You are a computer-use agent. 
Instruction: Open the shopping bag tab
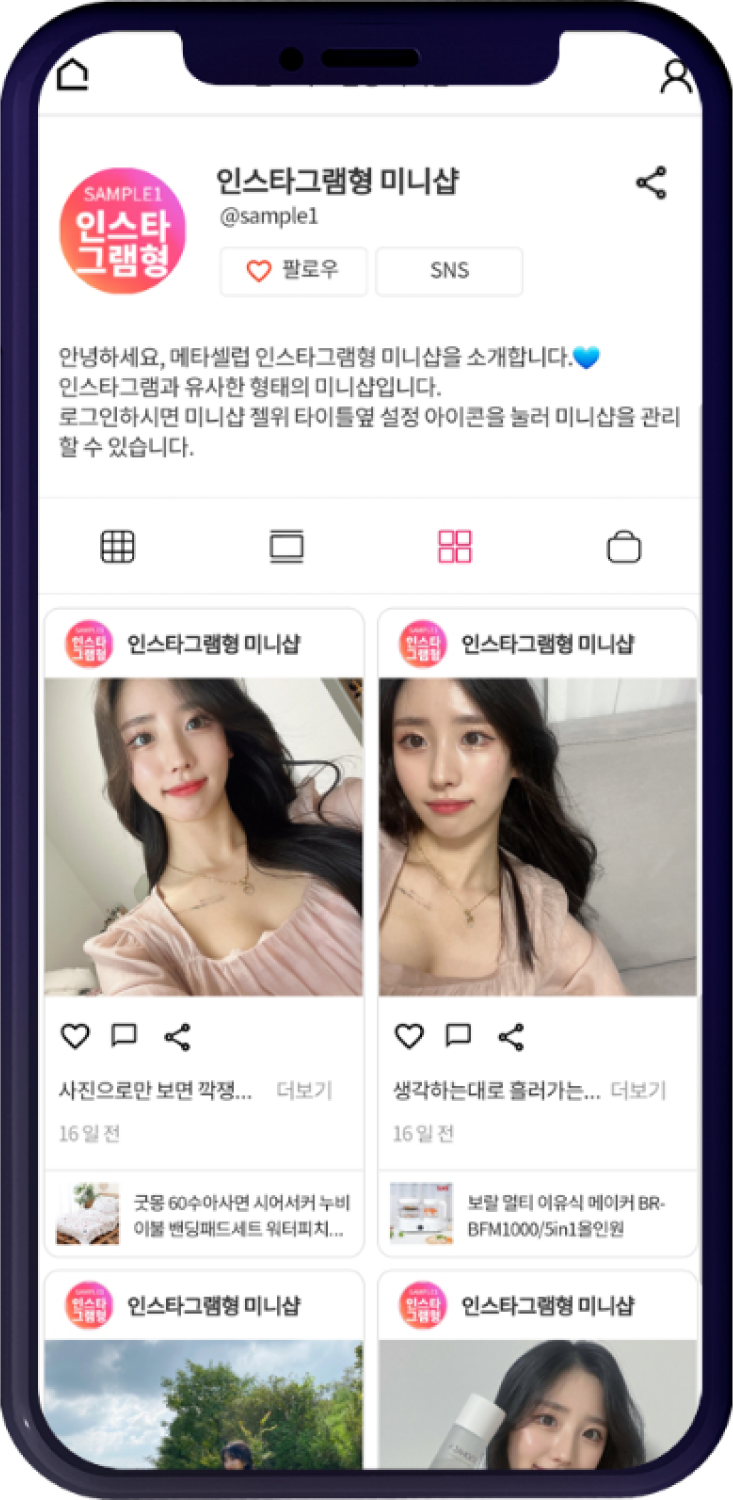coord(624,547)
